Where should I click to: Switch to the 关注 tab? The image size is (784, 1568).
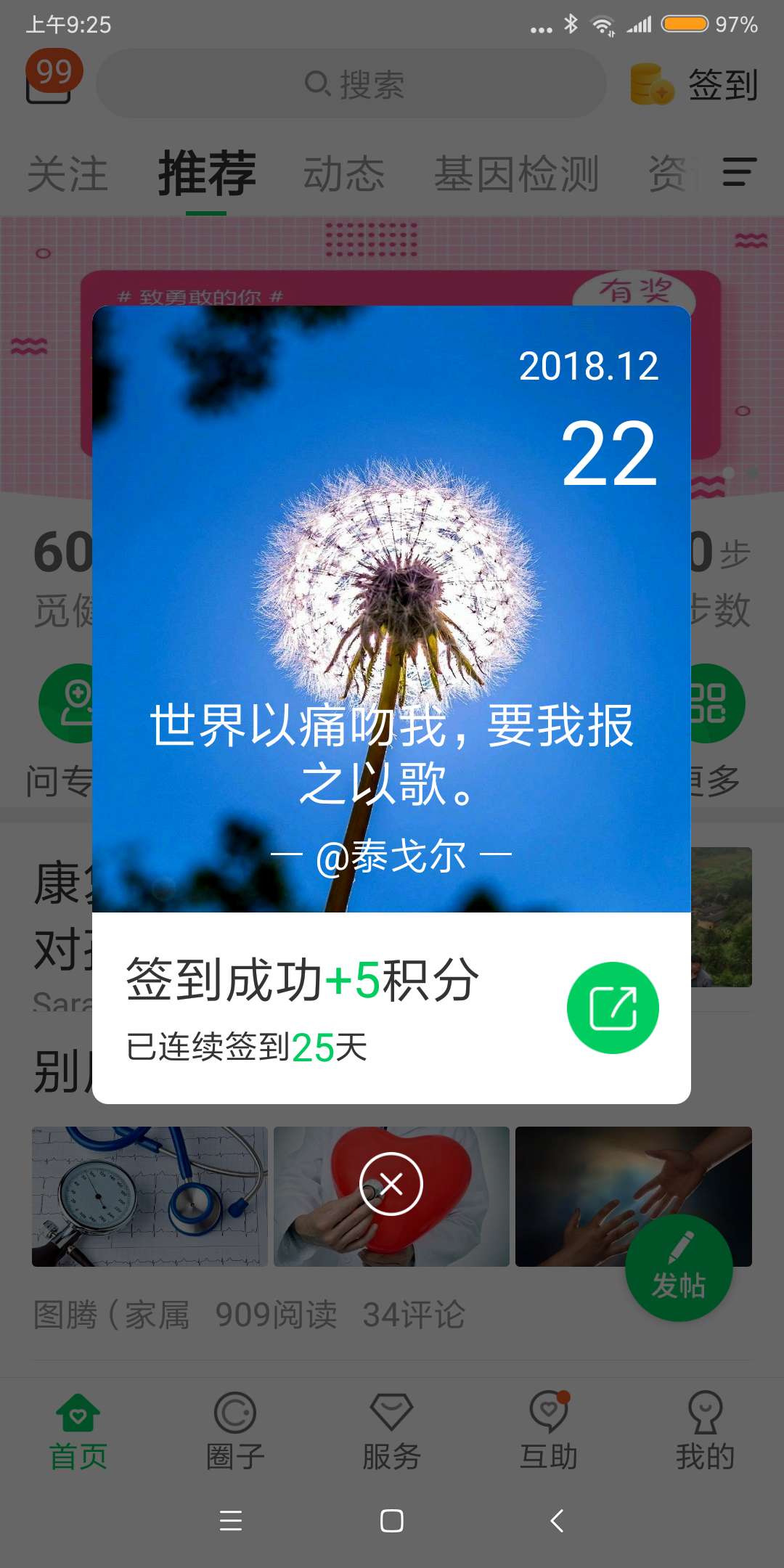click(x=67, y=174)
